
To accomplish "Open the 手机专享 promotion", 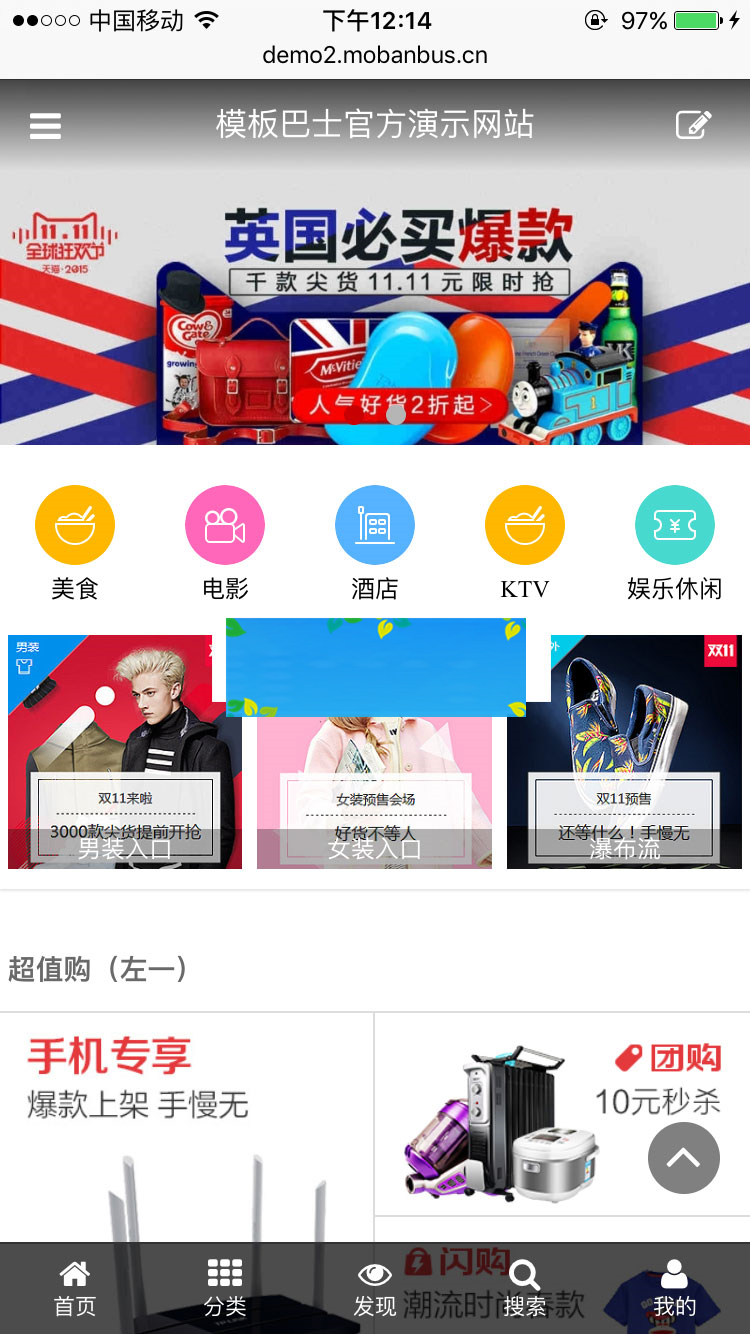I will [187, 1120].
